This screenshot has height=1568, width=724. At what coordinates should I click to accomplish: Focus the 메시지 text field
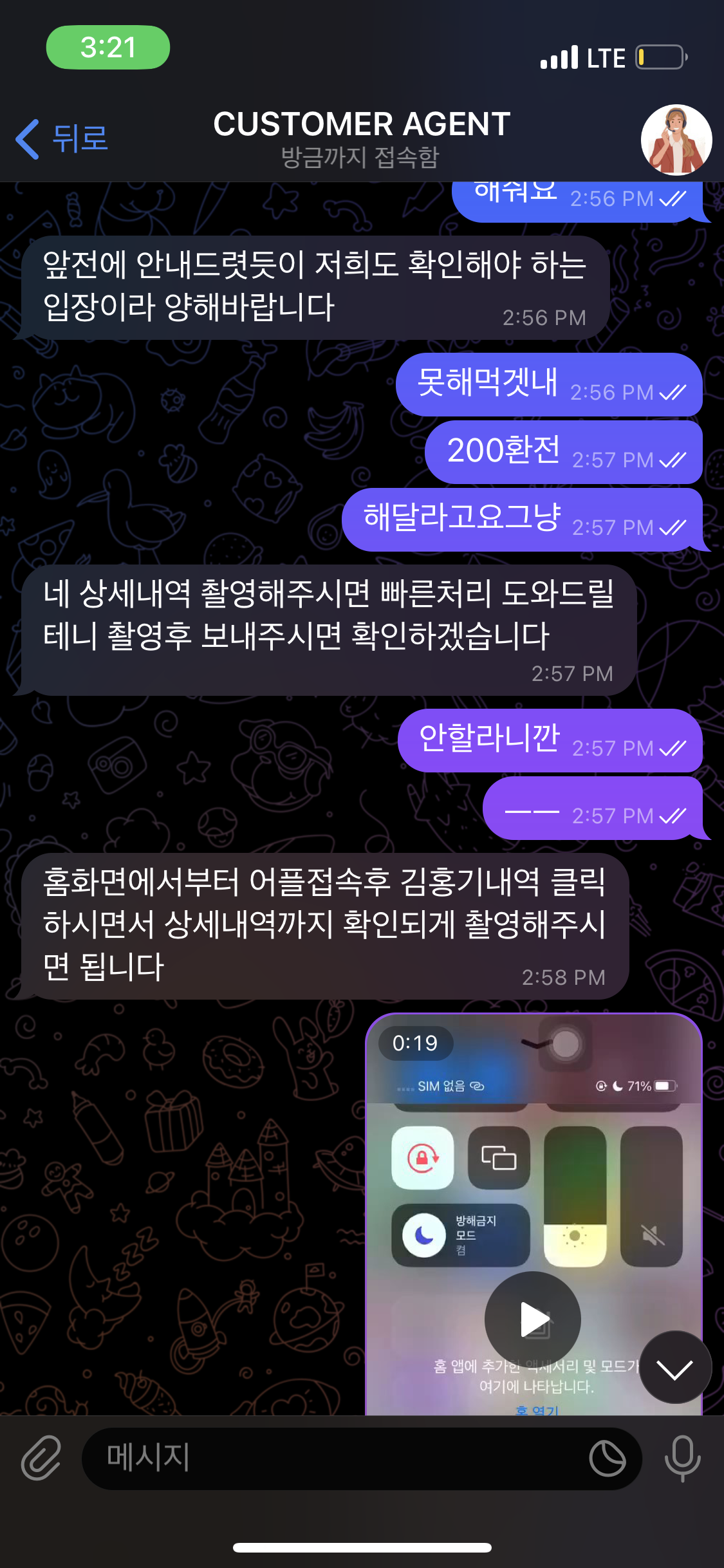click(335, 1458)
